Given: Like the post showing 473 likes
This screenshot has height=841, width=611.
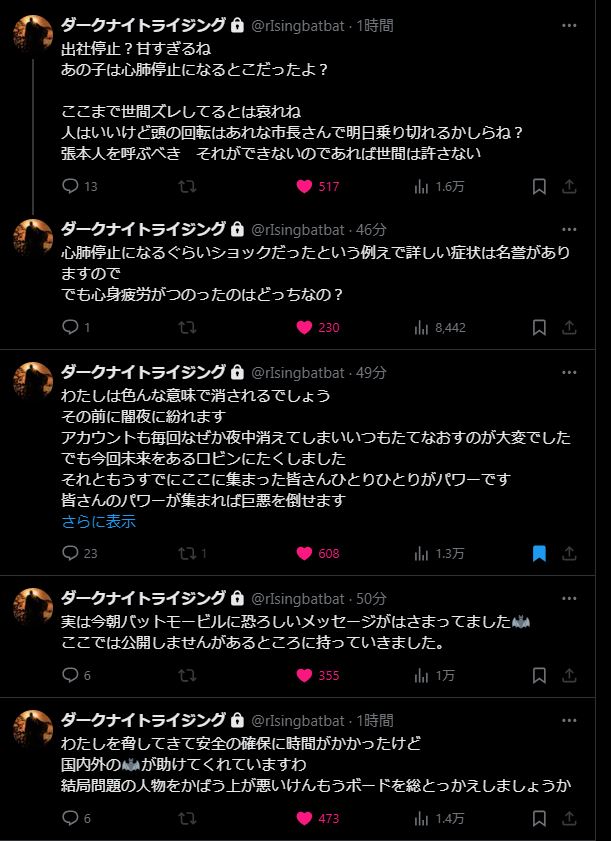Looking at the screenshot, I should (x=306, y=818).
